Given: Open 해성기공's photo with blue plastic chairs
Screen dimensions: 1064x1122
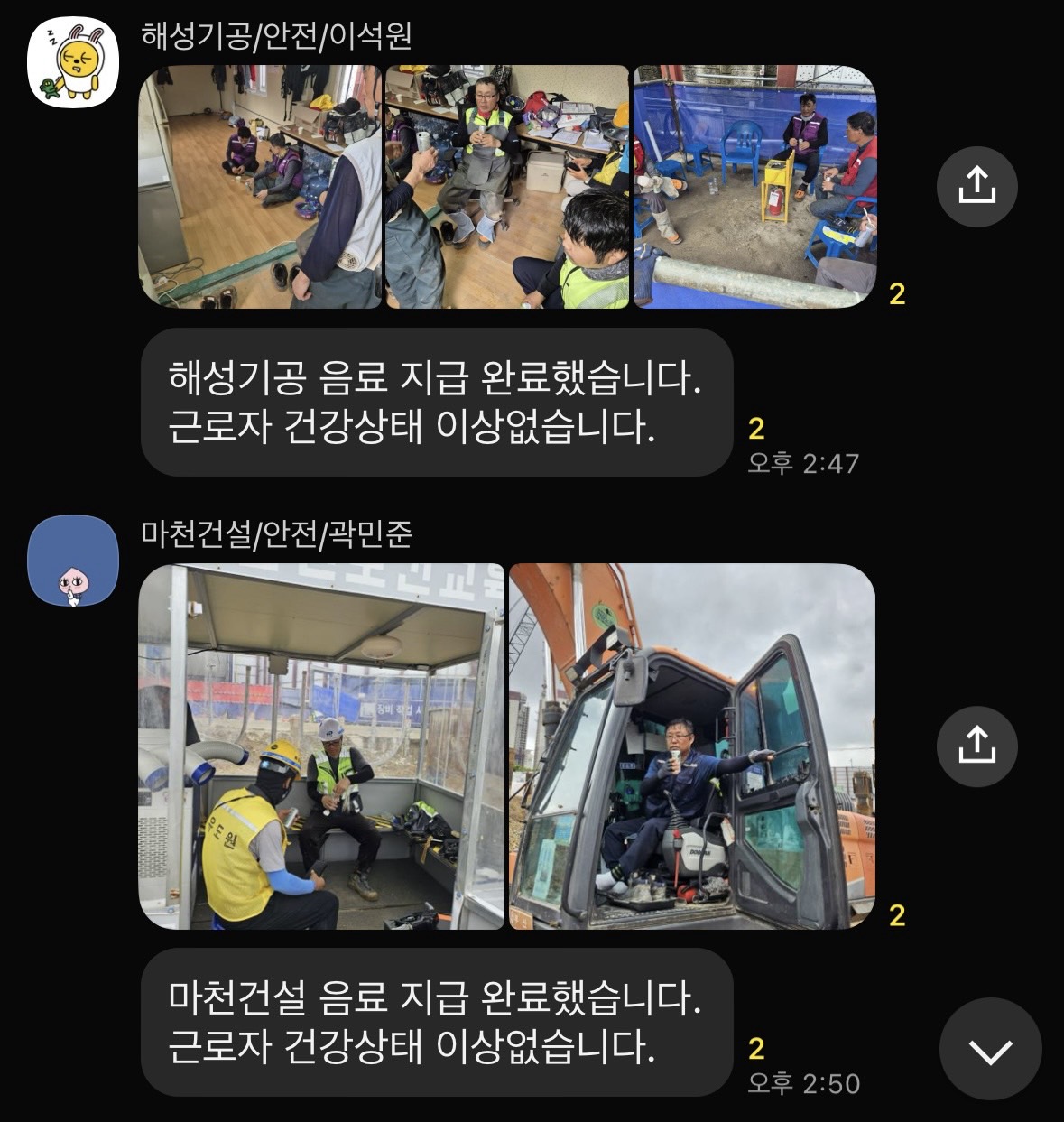Looking at the screenshot, I should point(754,187).
